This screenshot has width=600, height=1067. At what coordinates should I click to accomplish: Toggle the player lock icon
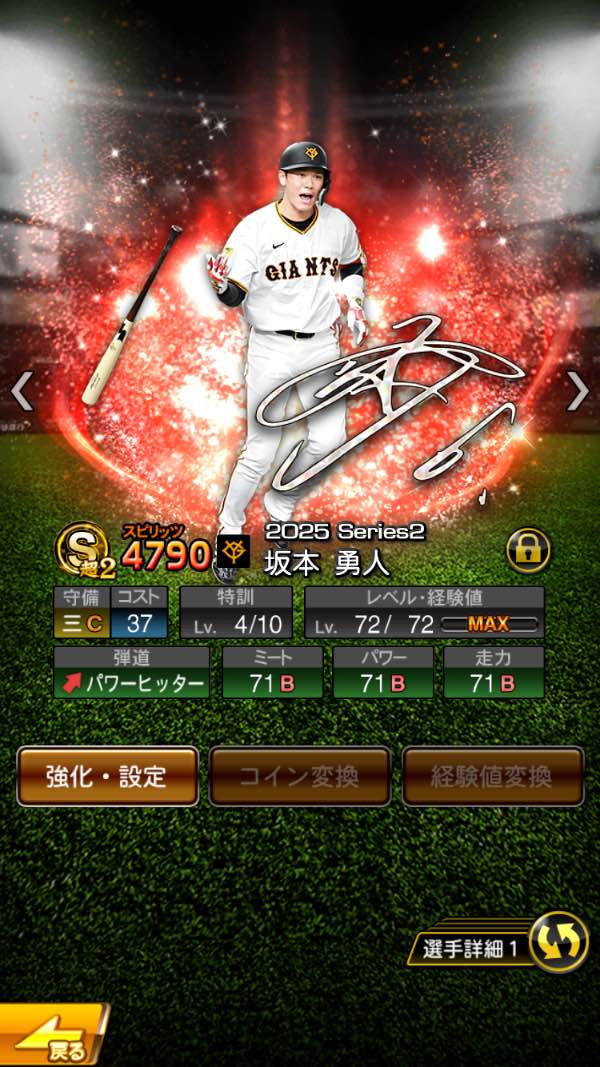[528, 551]
